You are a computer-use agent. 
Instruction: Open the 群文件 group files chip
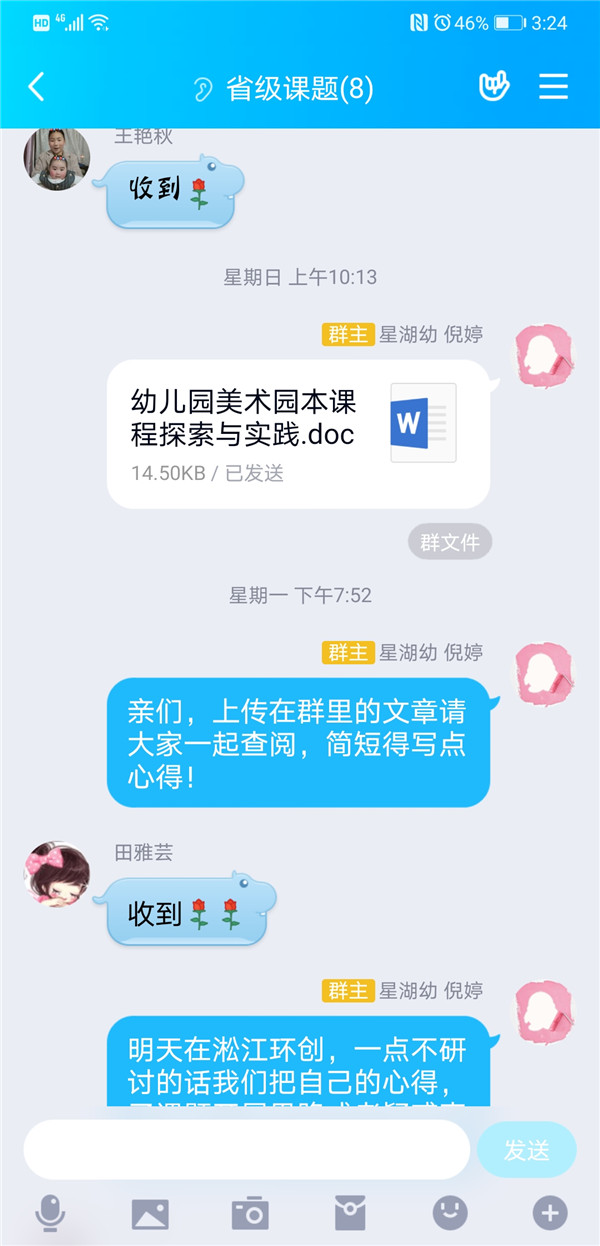(x=450, y=543)
